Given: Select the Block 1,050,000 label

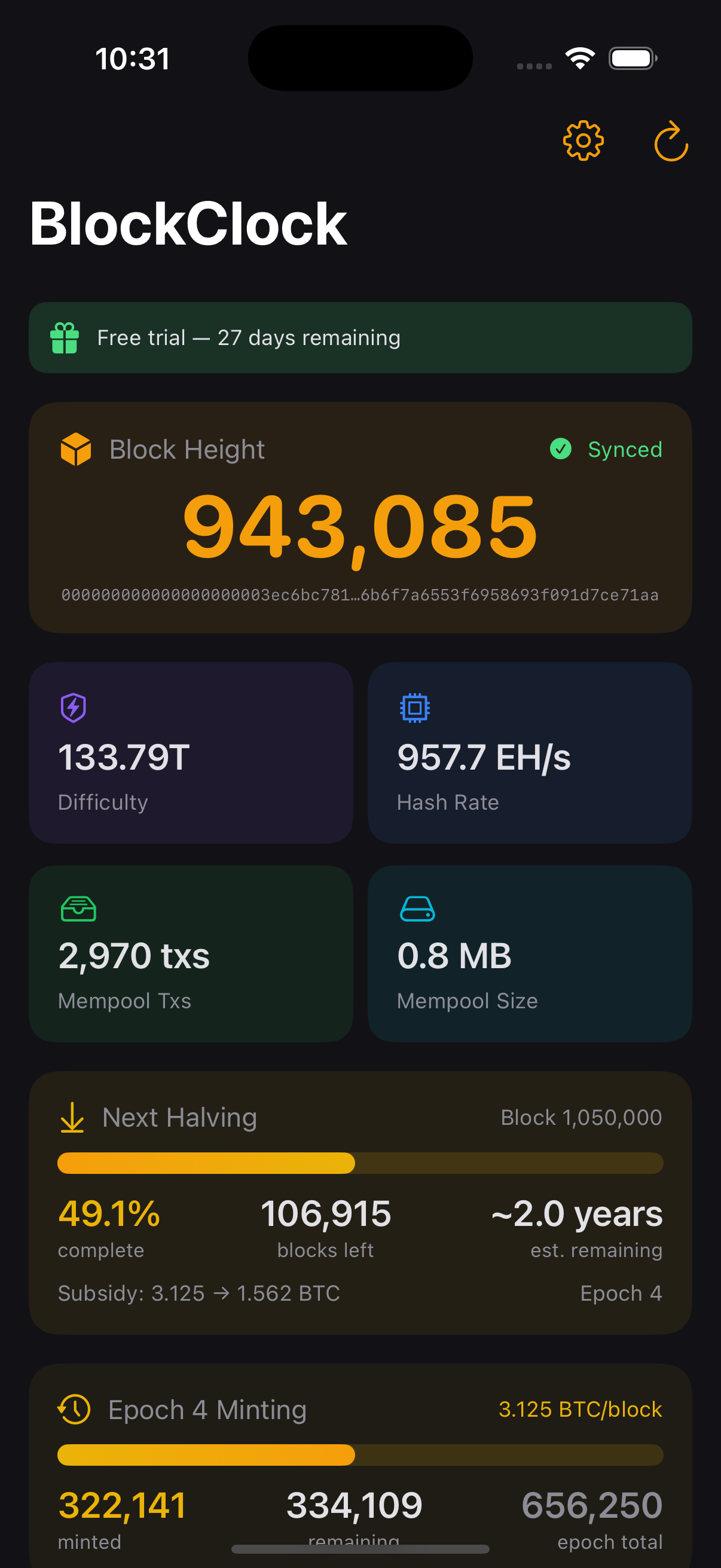Looking at the screenshot, I should pos(581,1118).
